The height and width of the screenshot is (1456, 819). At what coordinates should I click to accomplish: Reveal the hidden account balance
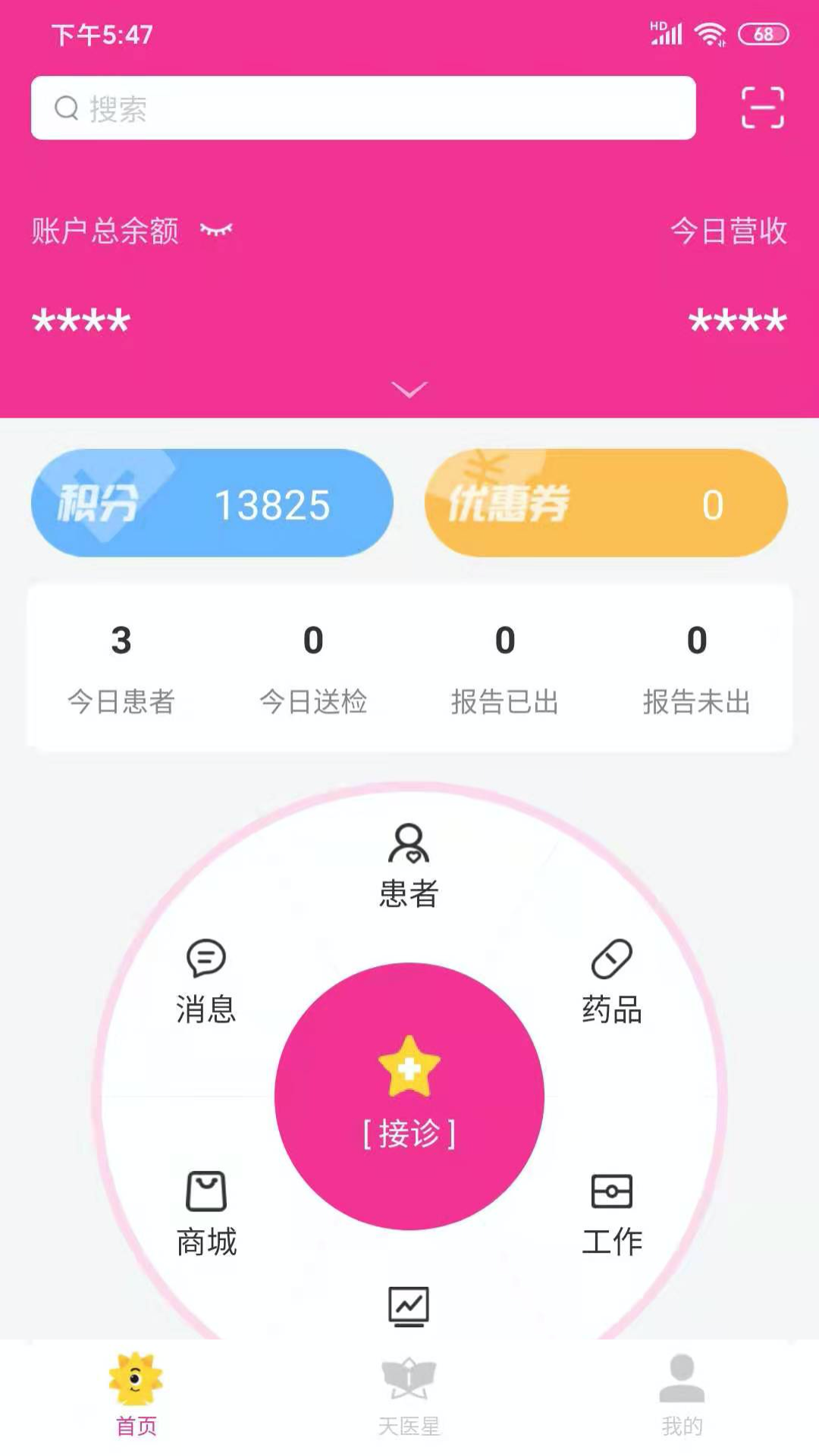tap(216, 230)
